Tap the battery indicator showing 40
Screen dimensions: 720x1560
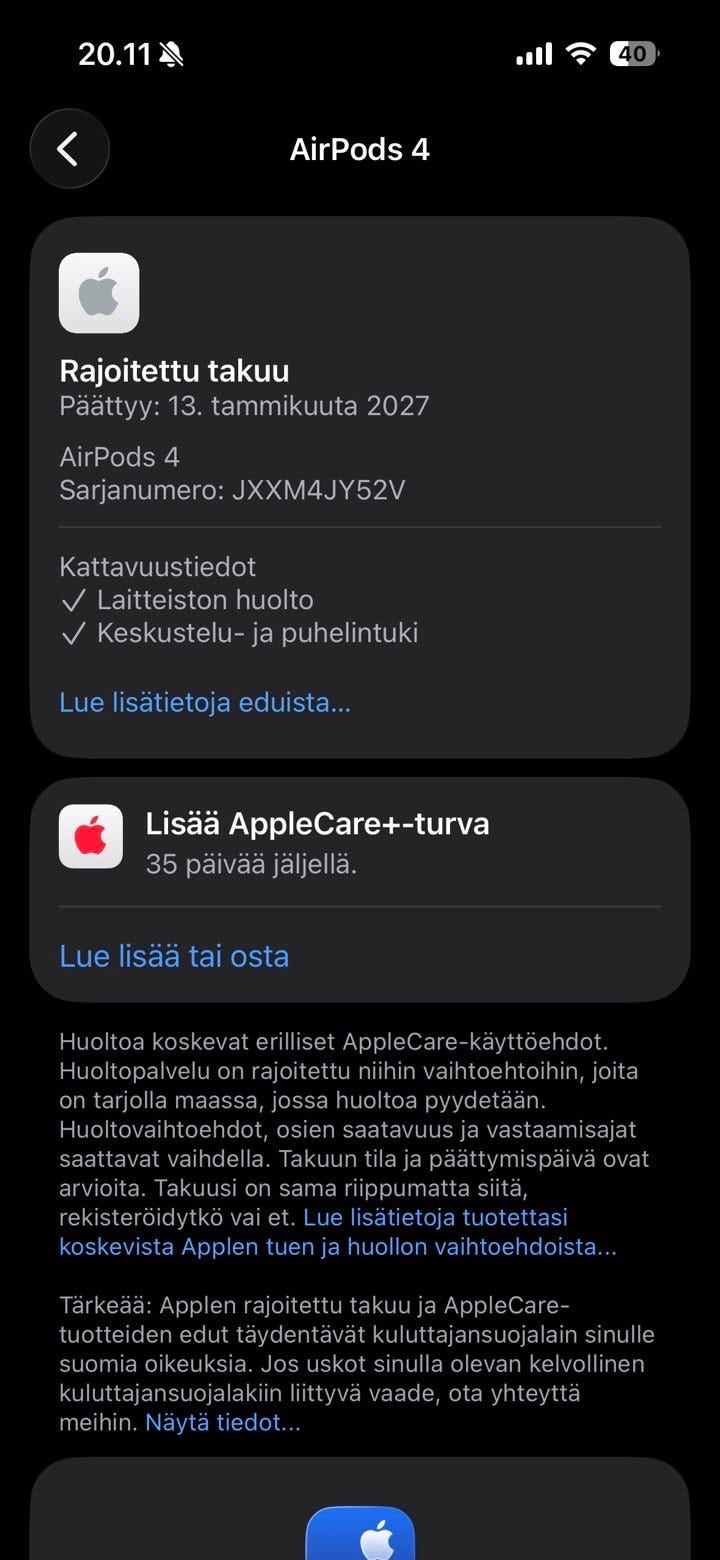pos(632,53)
